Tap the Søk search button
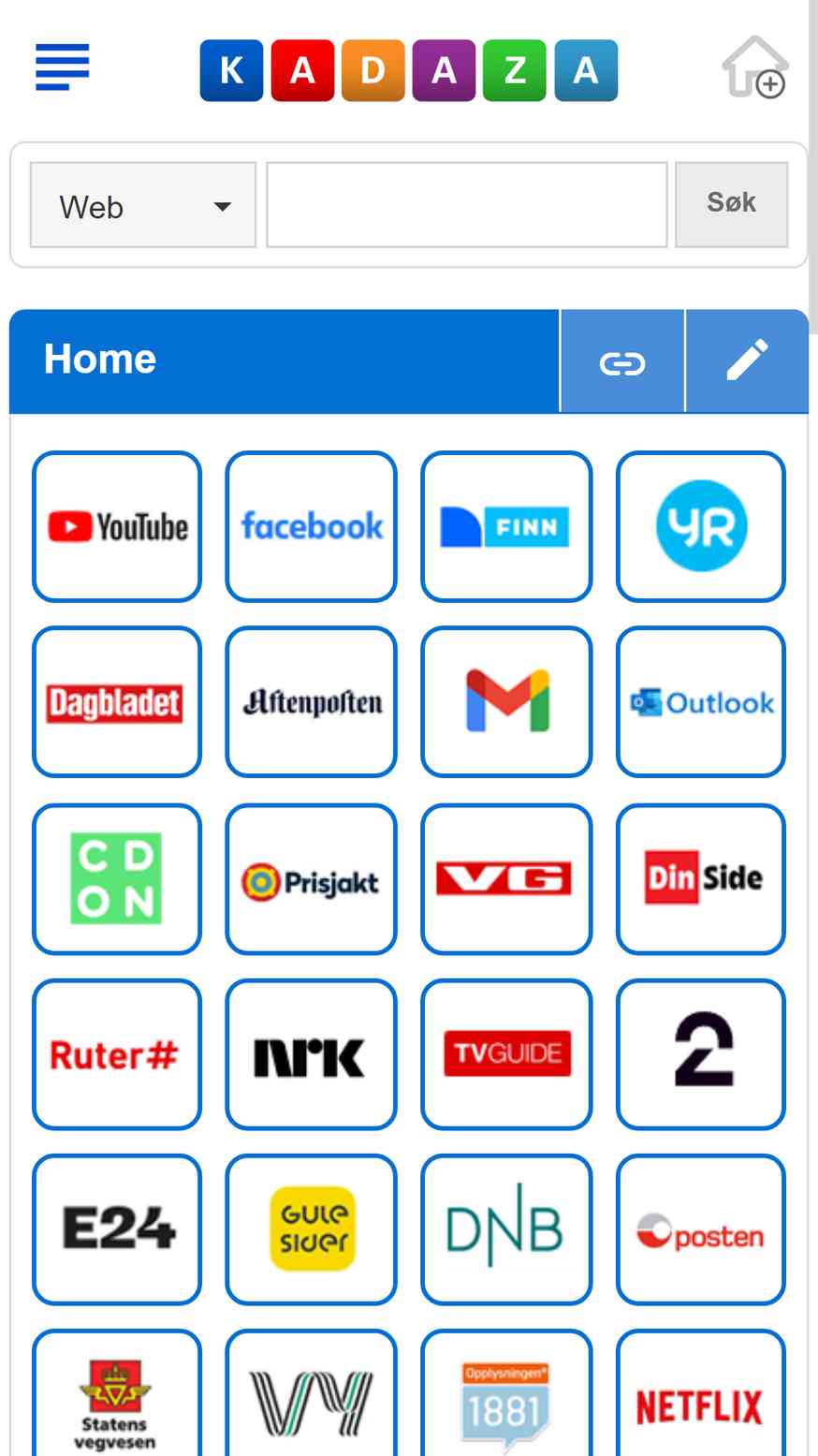 (x=732, y=205)
